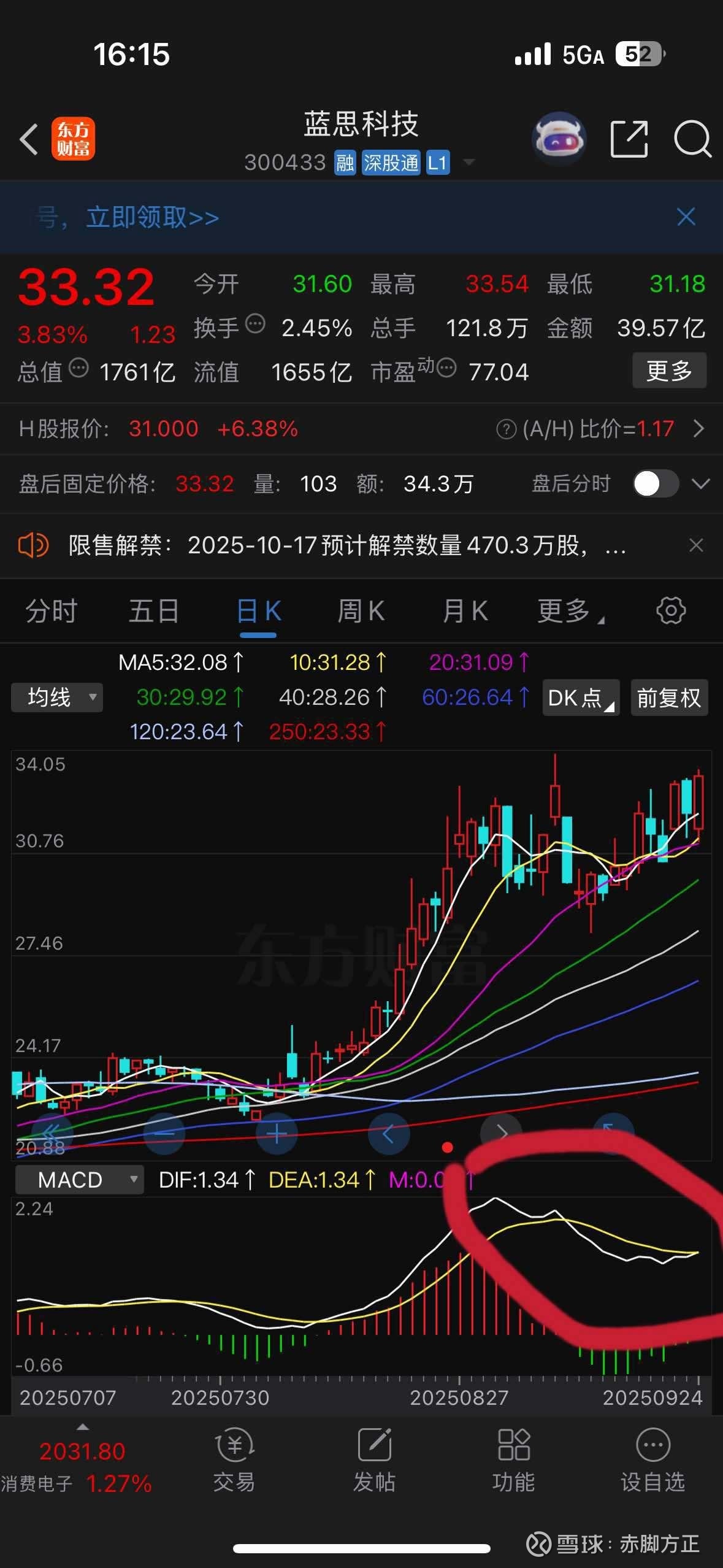The width and height of the screenshot is (723, 1568).
Task: Toggle the 盘后分时 switch
Action: tap(656, 483)
